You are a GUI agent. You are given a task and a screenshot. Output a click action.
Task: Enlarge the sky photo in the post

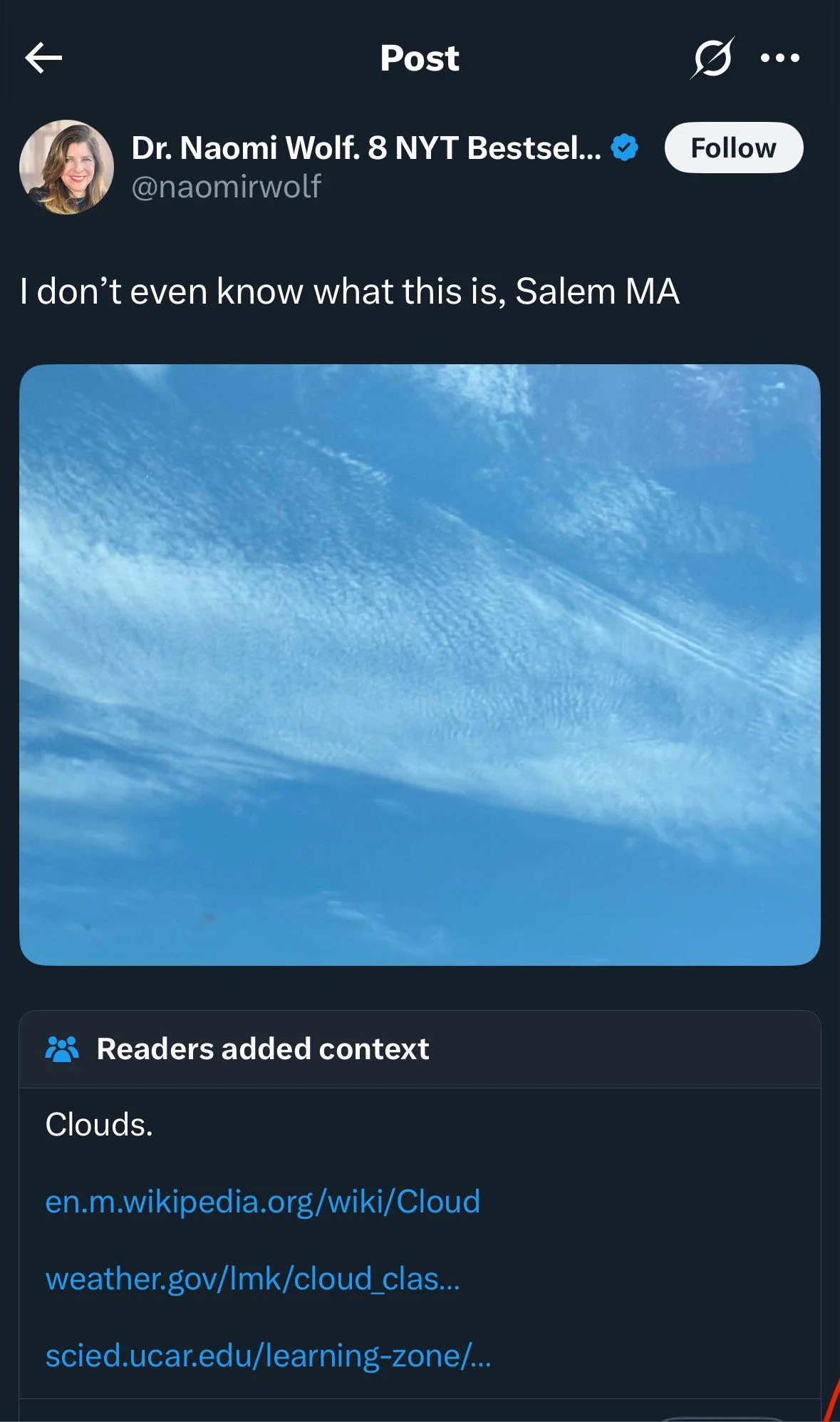(x=420, y=664)
